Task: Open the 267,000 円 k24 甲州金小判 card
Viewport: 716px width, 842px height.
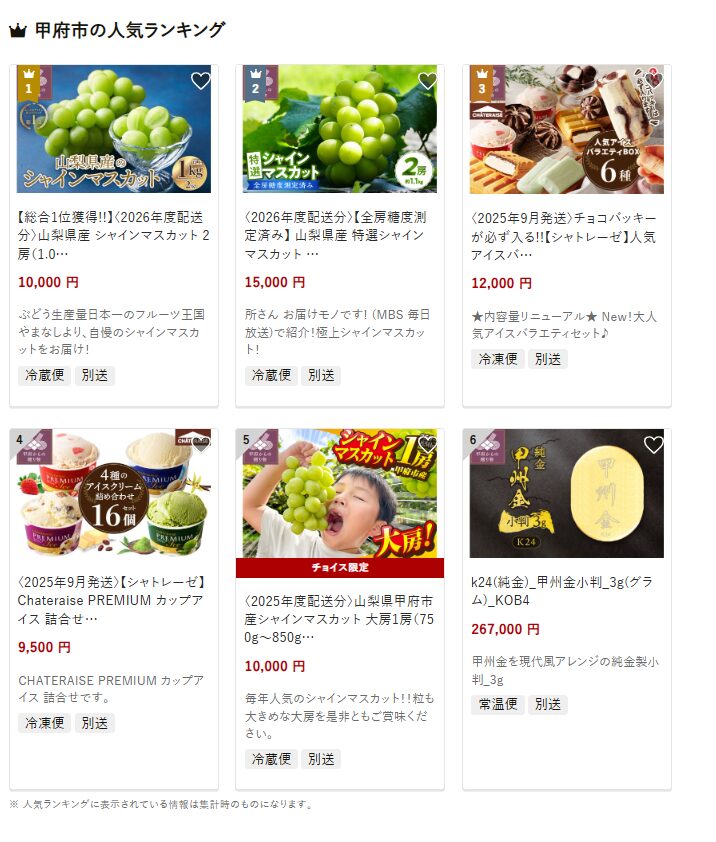Action: [x=566, y=591]
